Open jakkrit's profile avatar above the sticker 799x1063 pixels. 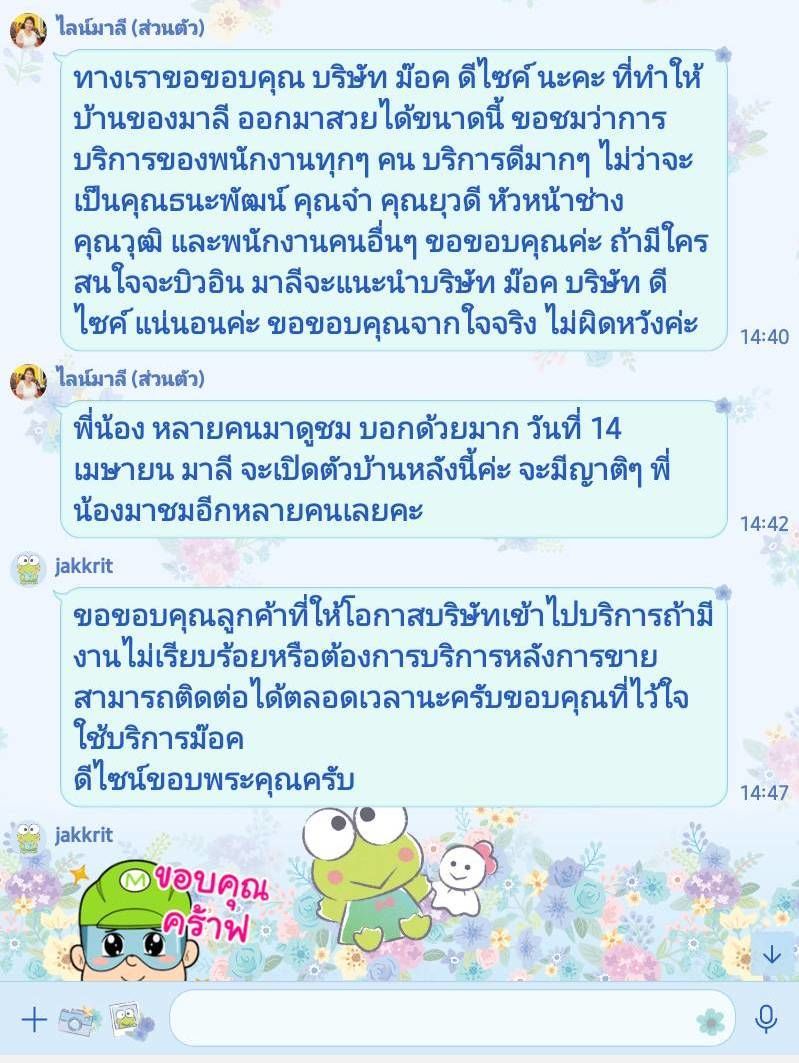[28, 837]
